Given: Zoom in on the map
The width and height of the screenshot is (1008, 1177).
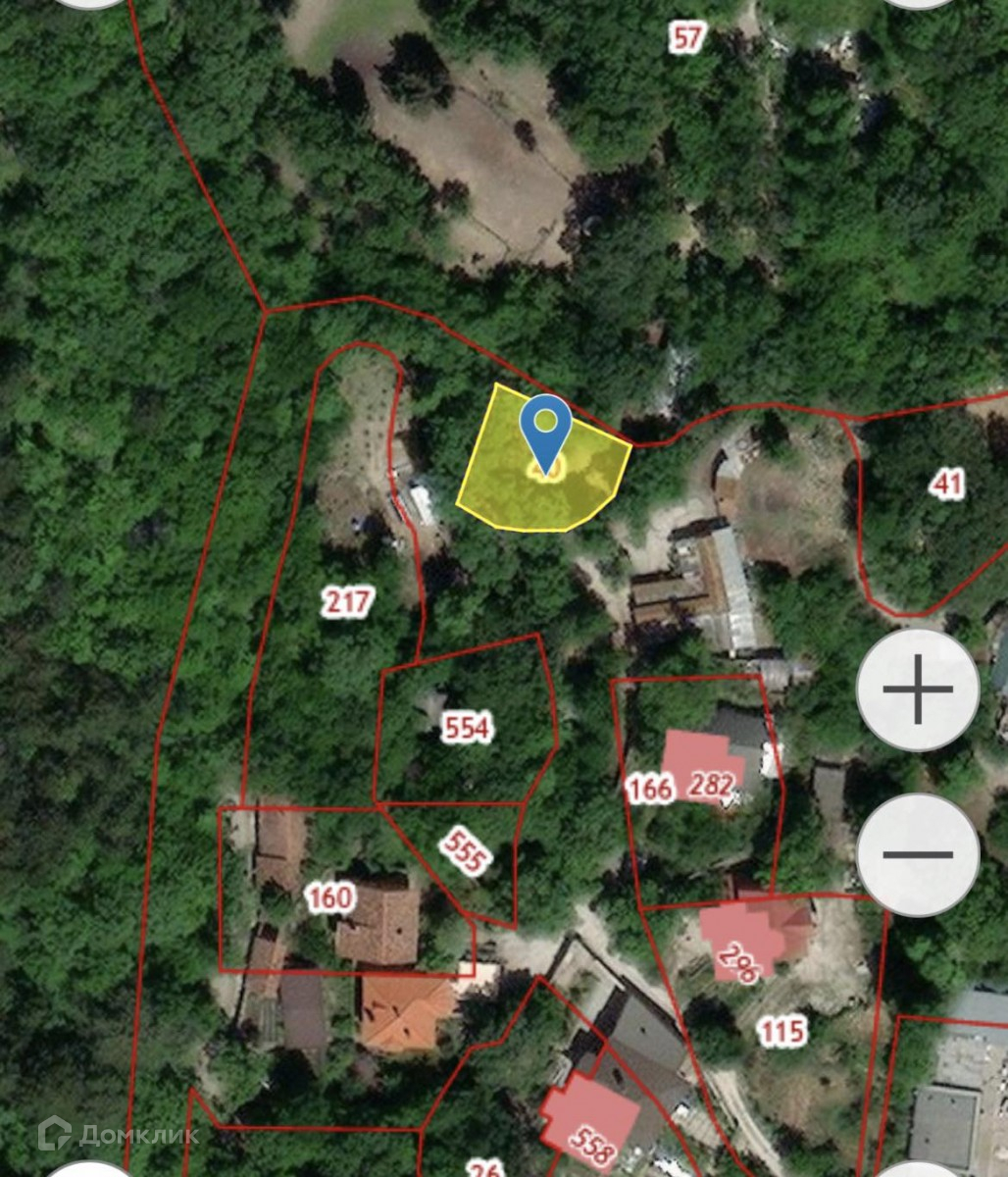Looking at the screenshot, I should pyautogui.click(x=918, y=690).
